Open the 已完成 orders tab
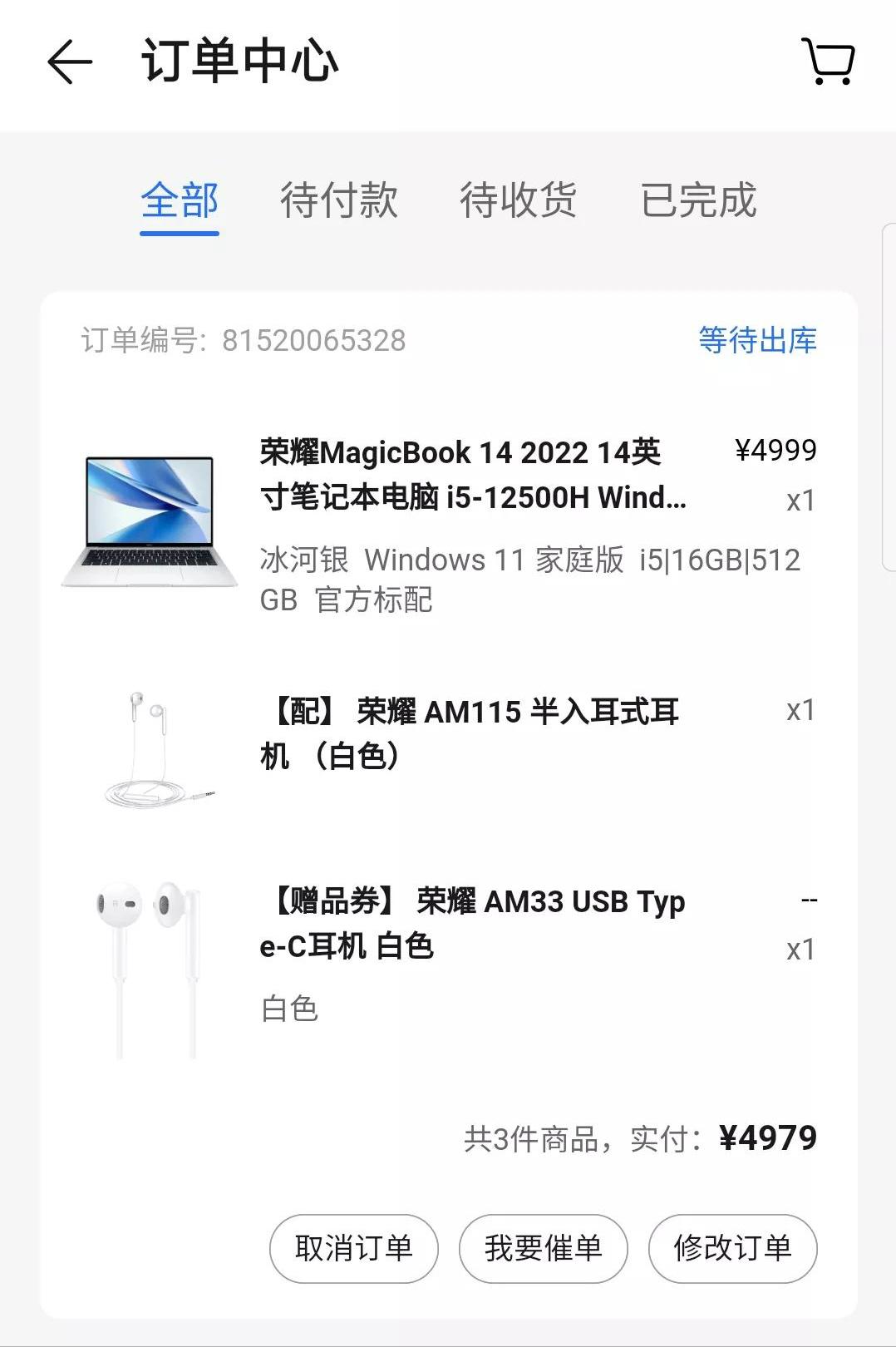This screenshot has height=1347, width=896. pyautogui.click(x=698, y=202)
